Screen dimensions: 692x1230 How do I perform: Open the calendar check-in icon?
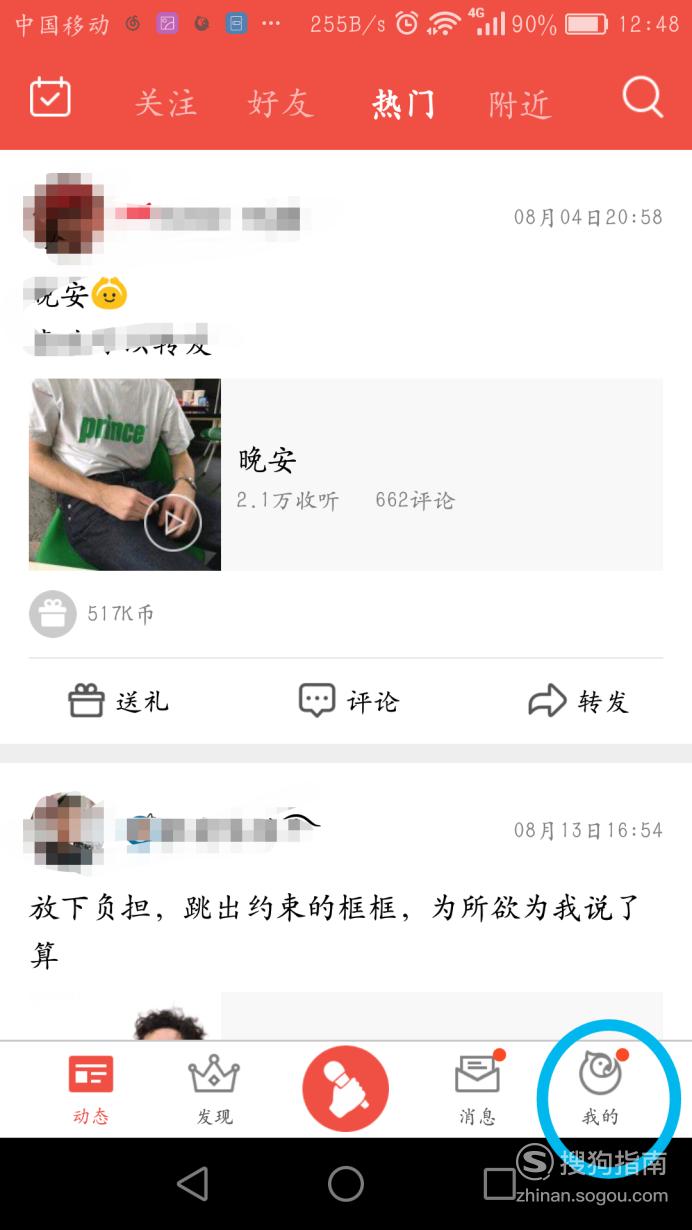49,98
